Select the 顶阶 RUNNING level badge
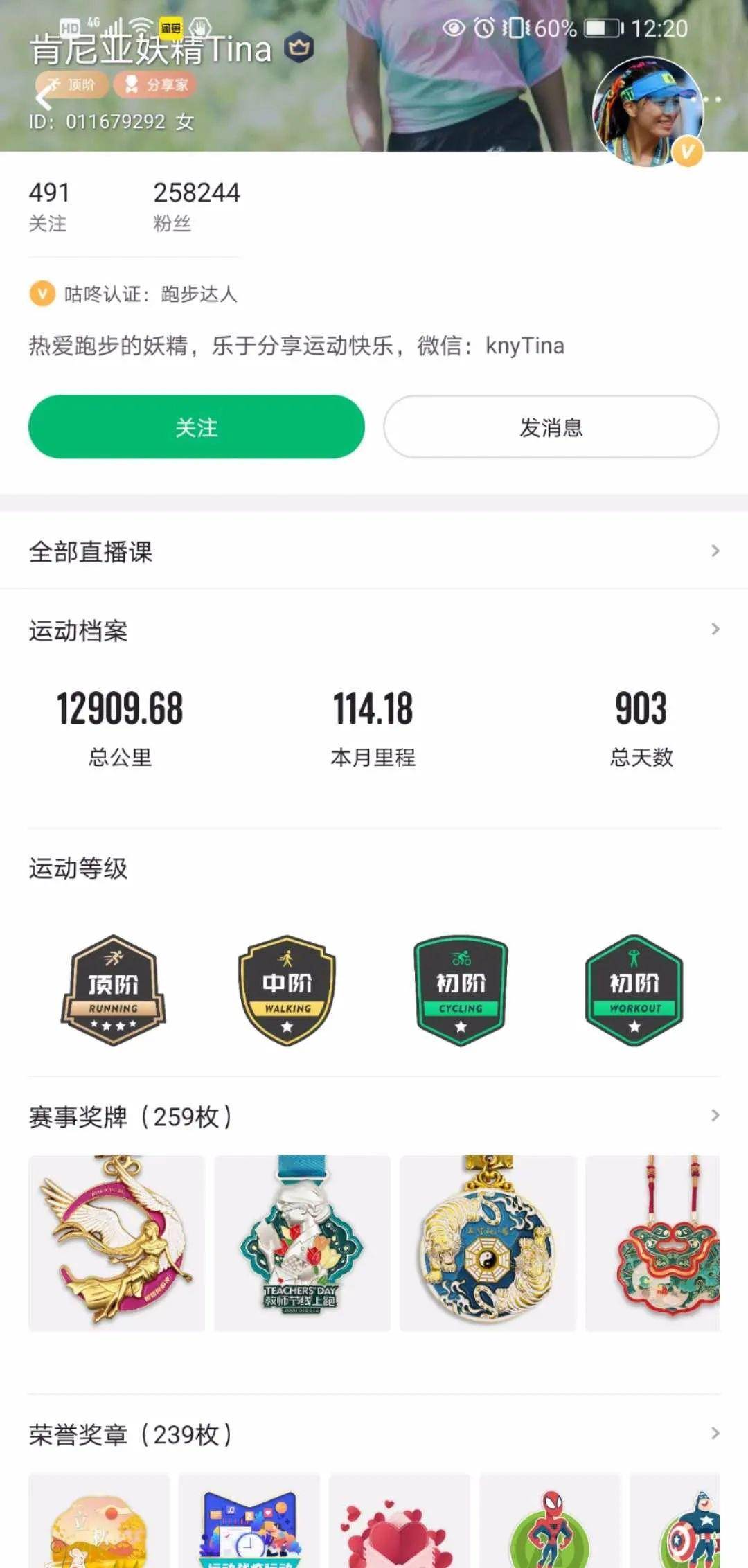Viewport: 748px width, 1568px height. [x=114, y=990]
